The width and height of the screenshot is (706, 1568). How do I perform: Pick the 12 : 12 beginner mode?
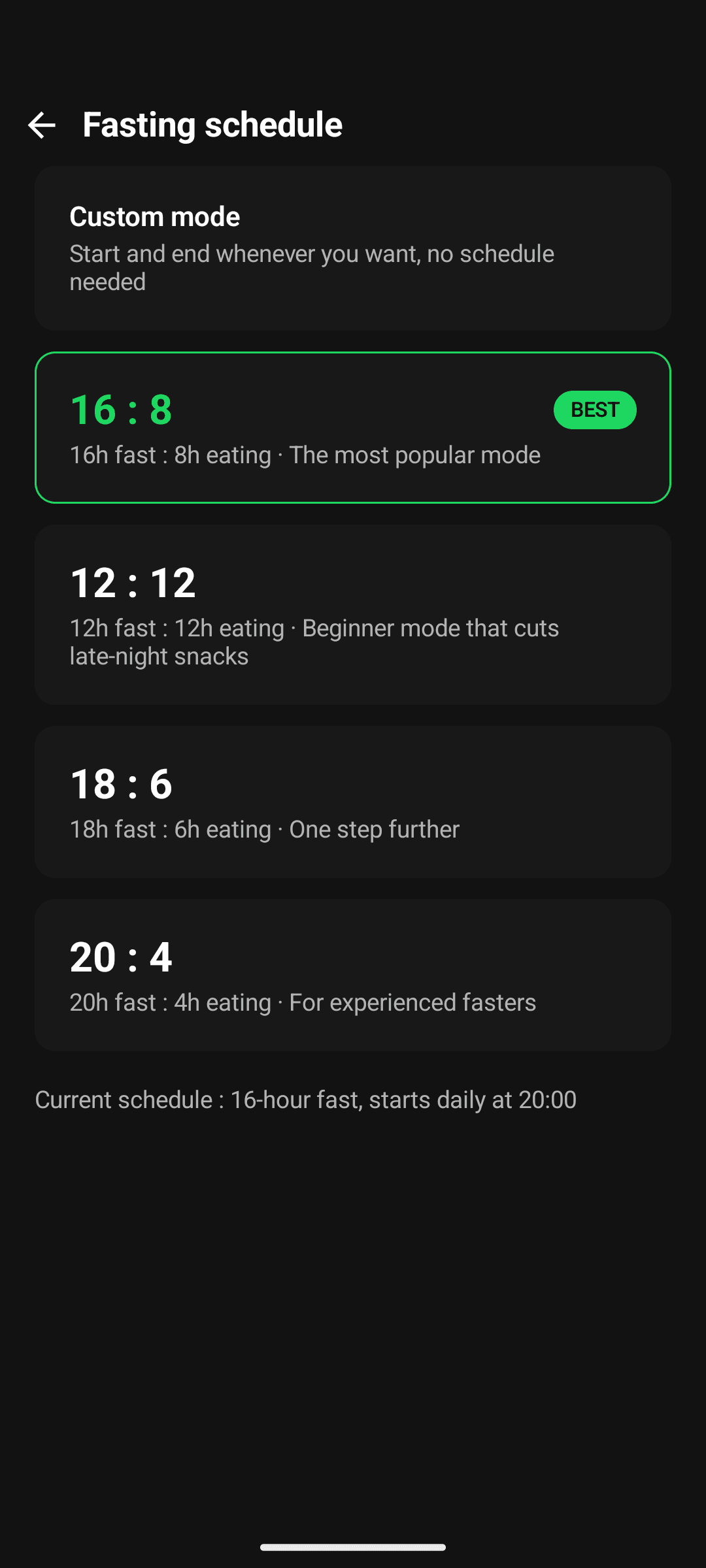353,615
